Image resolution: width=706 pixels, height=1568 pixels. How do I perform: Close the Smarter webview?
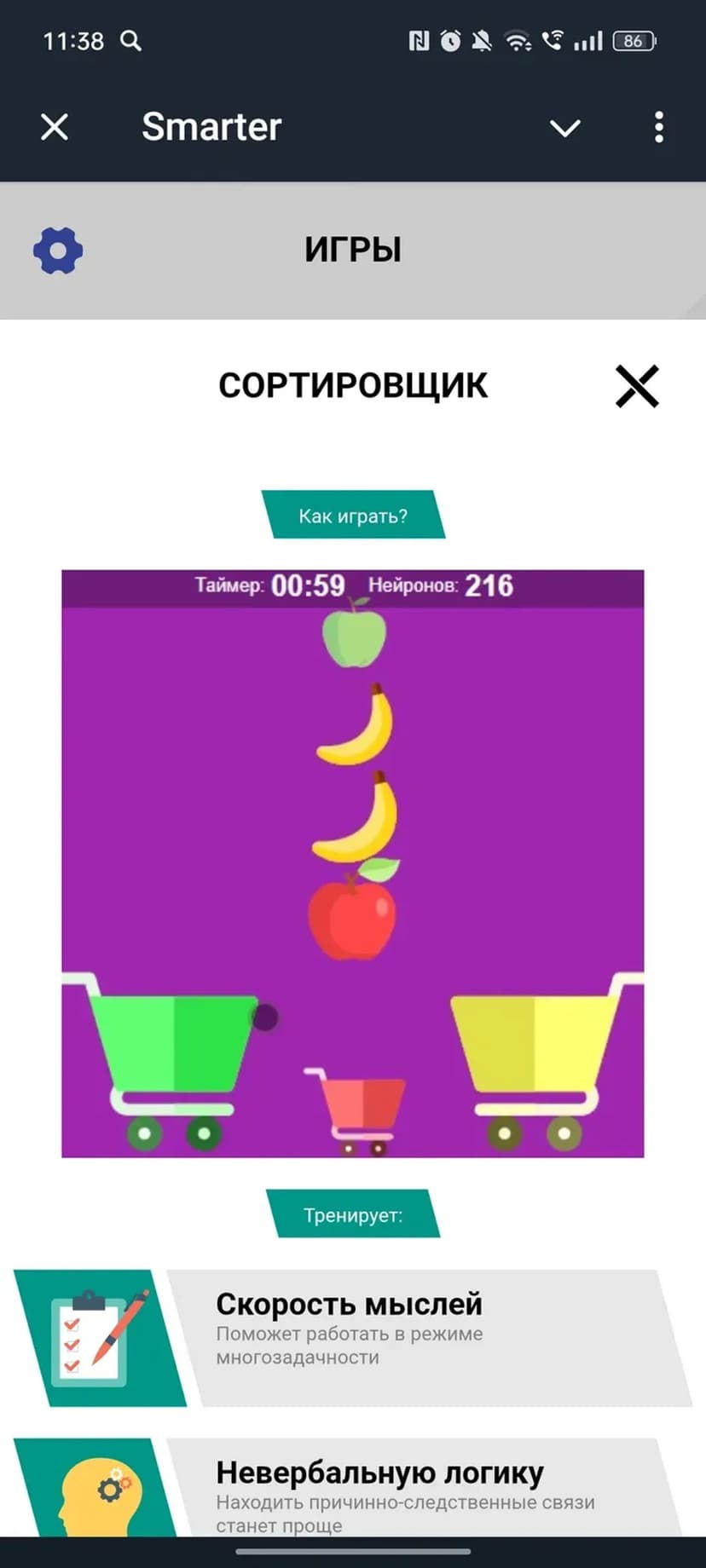(55, 128)
